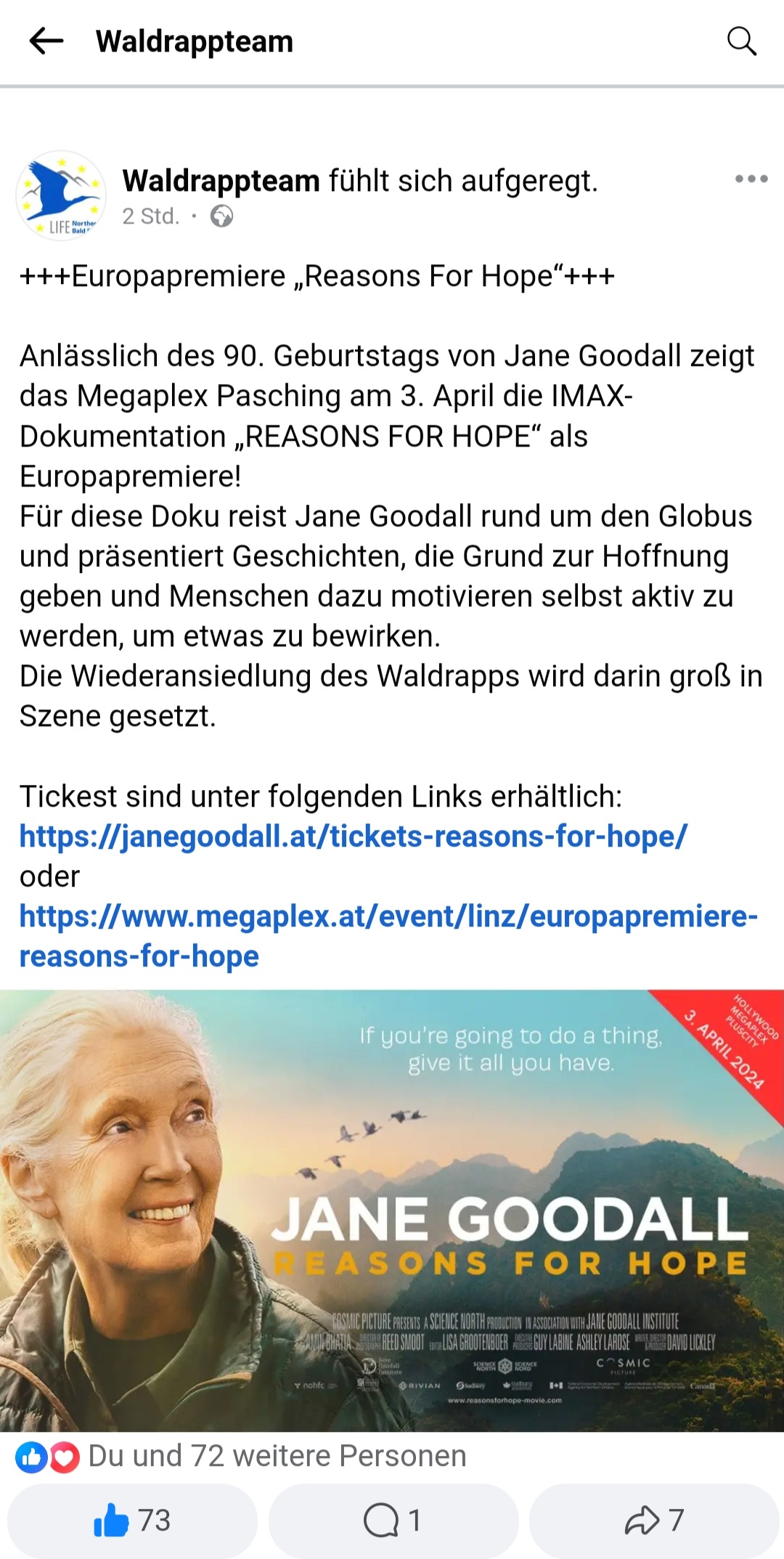This screenshot has width=784, height=1559.
Task: Open the megaplex.at Europapremiere link
Action: point(388,917)
